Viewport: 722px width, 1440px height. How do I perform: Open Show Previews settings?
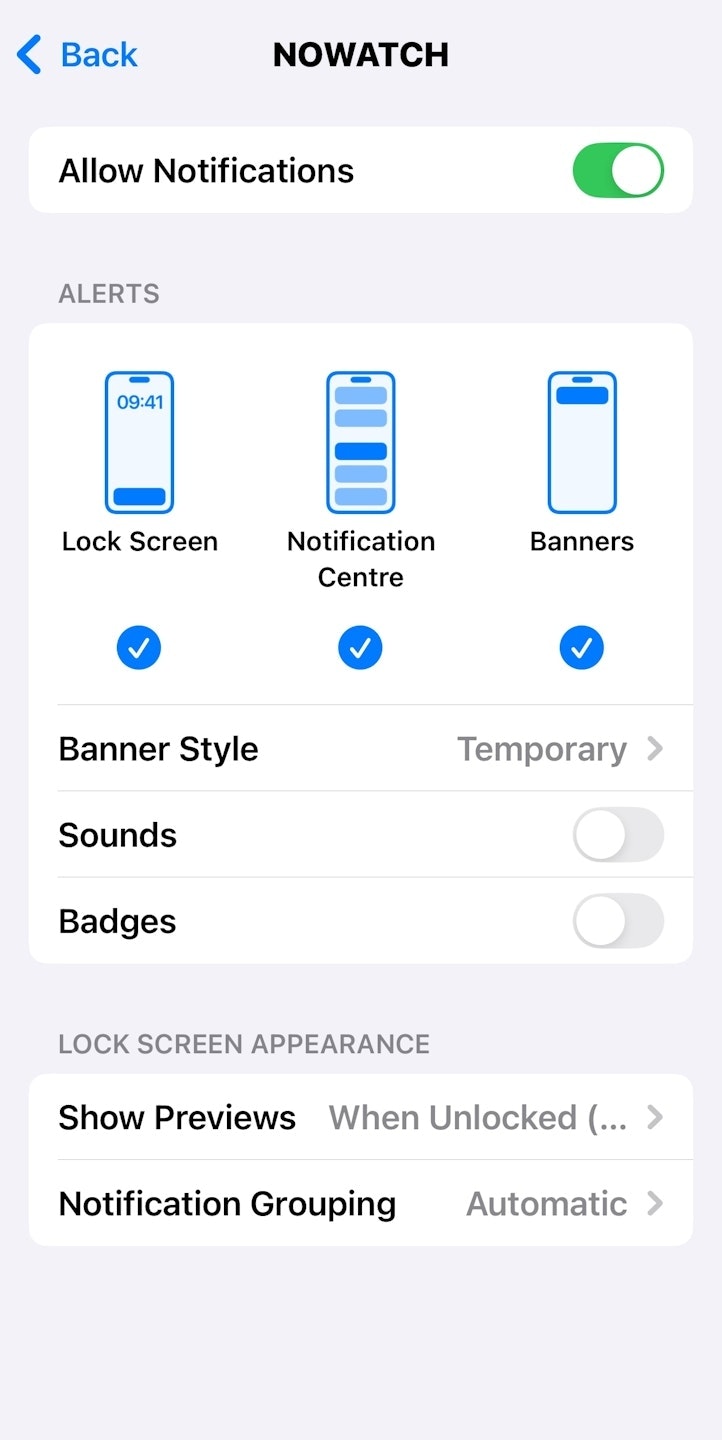point(360,1117)
